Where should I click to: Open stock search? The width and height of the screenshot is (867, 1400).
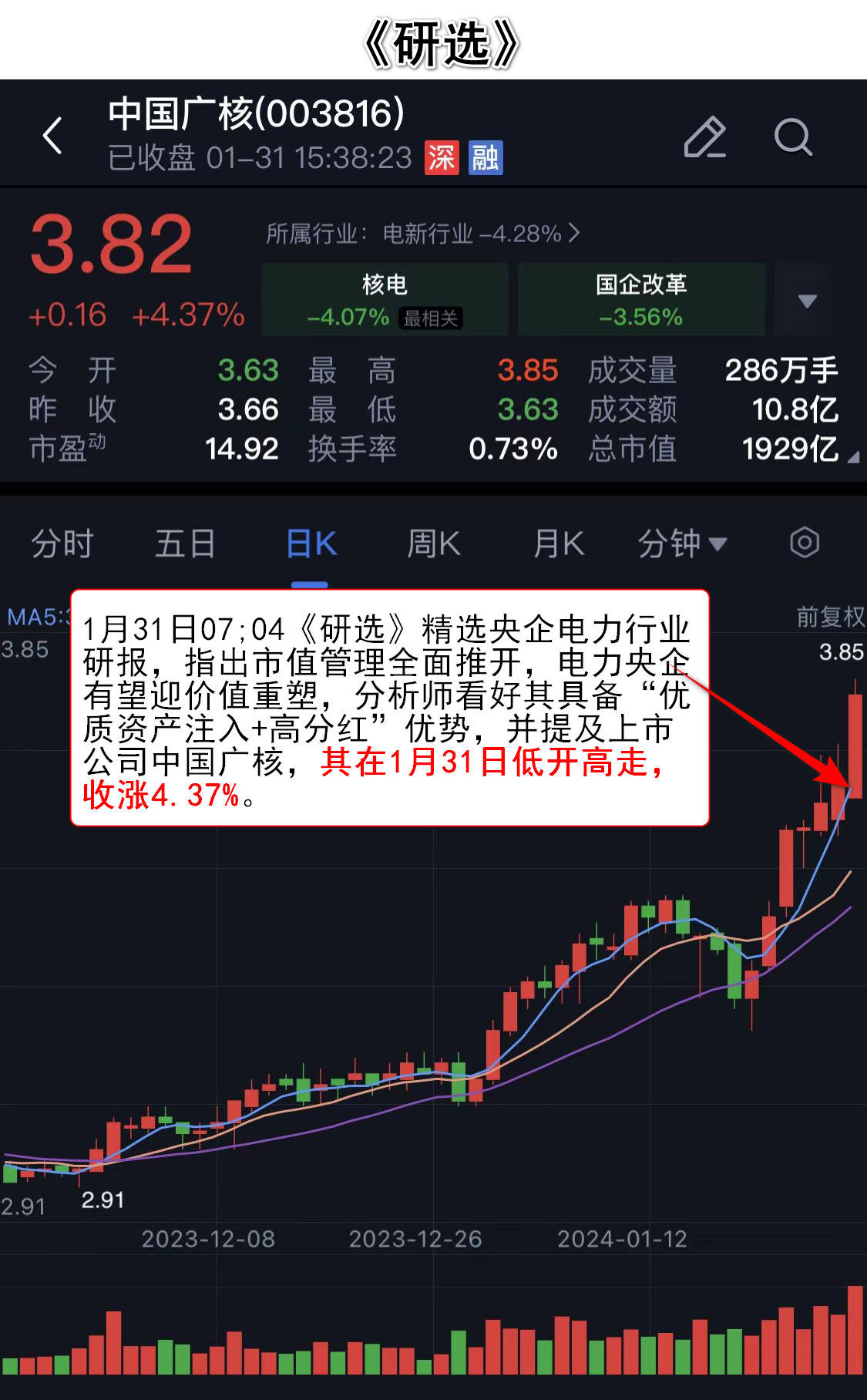click(792, 137)
